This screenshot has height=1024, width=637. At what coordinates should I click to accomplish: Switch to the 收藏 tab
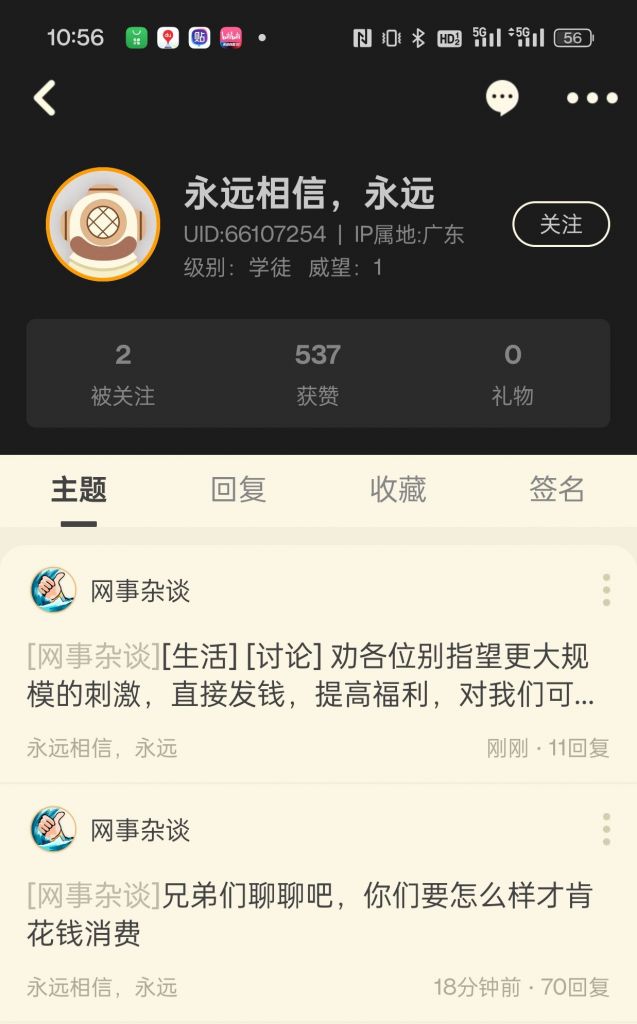[398, 489]
